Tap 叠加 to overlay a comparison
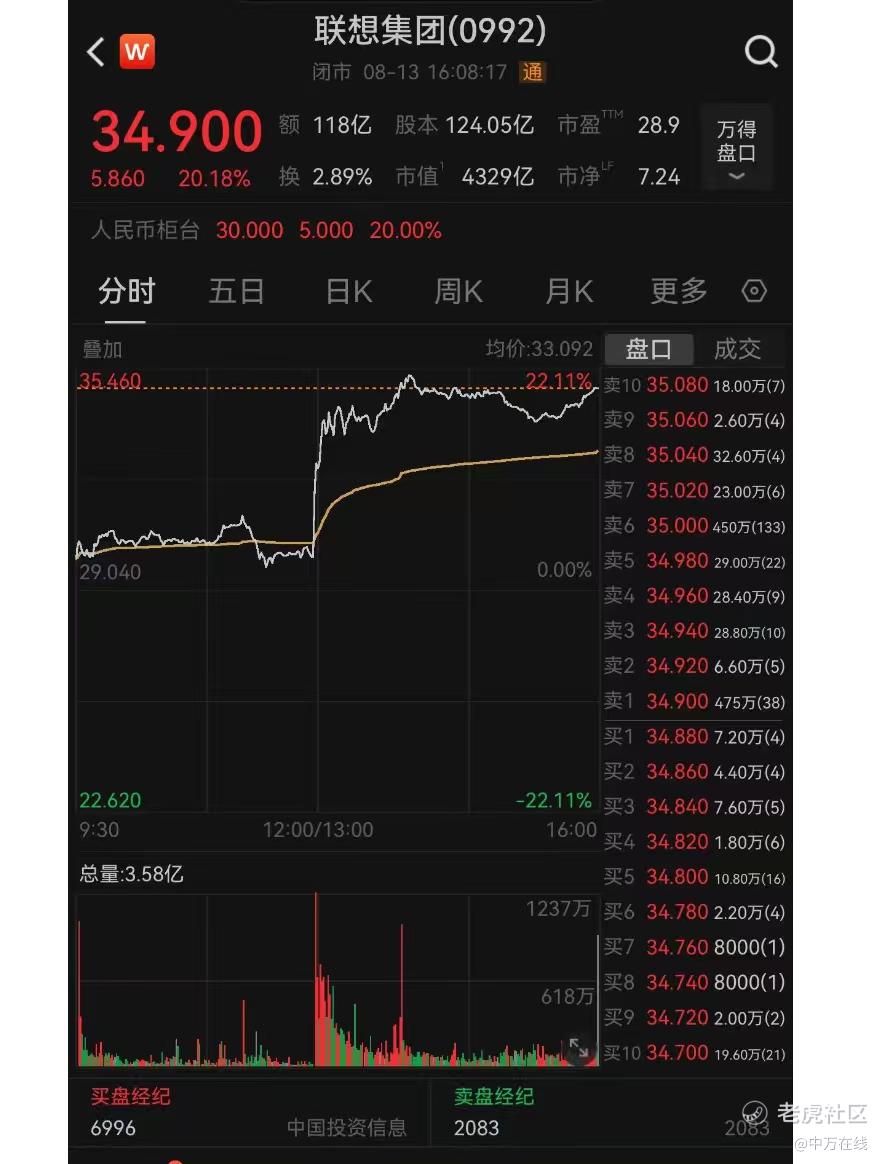Screen dimensions: 884x1164 click(102, 349)
